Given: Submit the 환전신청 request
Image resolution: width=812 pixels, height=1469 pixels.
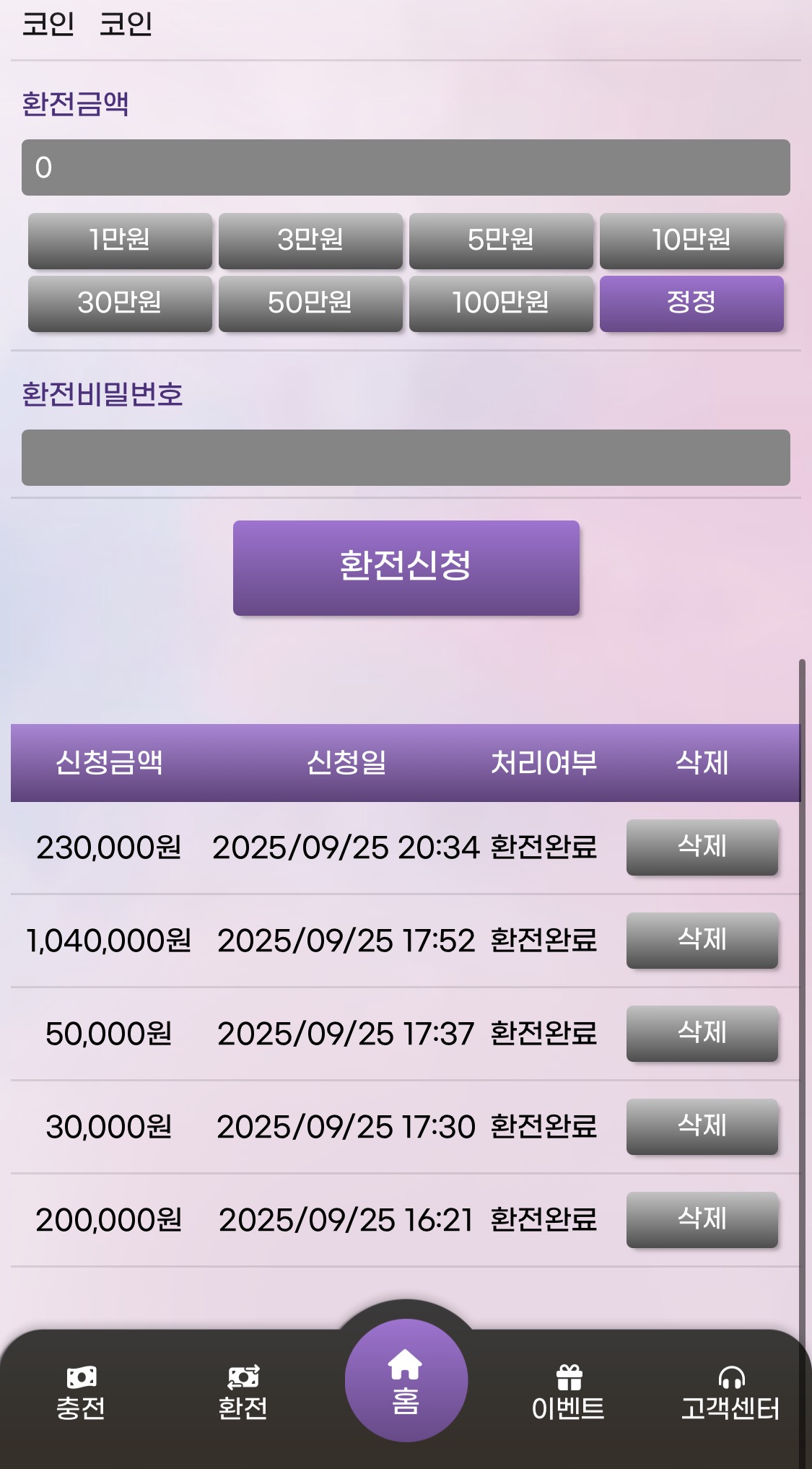Looking at the screenshot, I should [406, 567].
